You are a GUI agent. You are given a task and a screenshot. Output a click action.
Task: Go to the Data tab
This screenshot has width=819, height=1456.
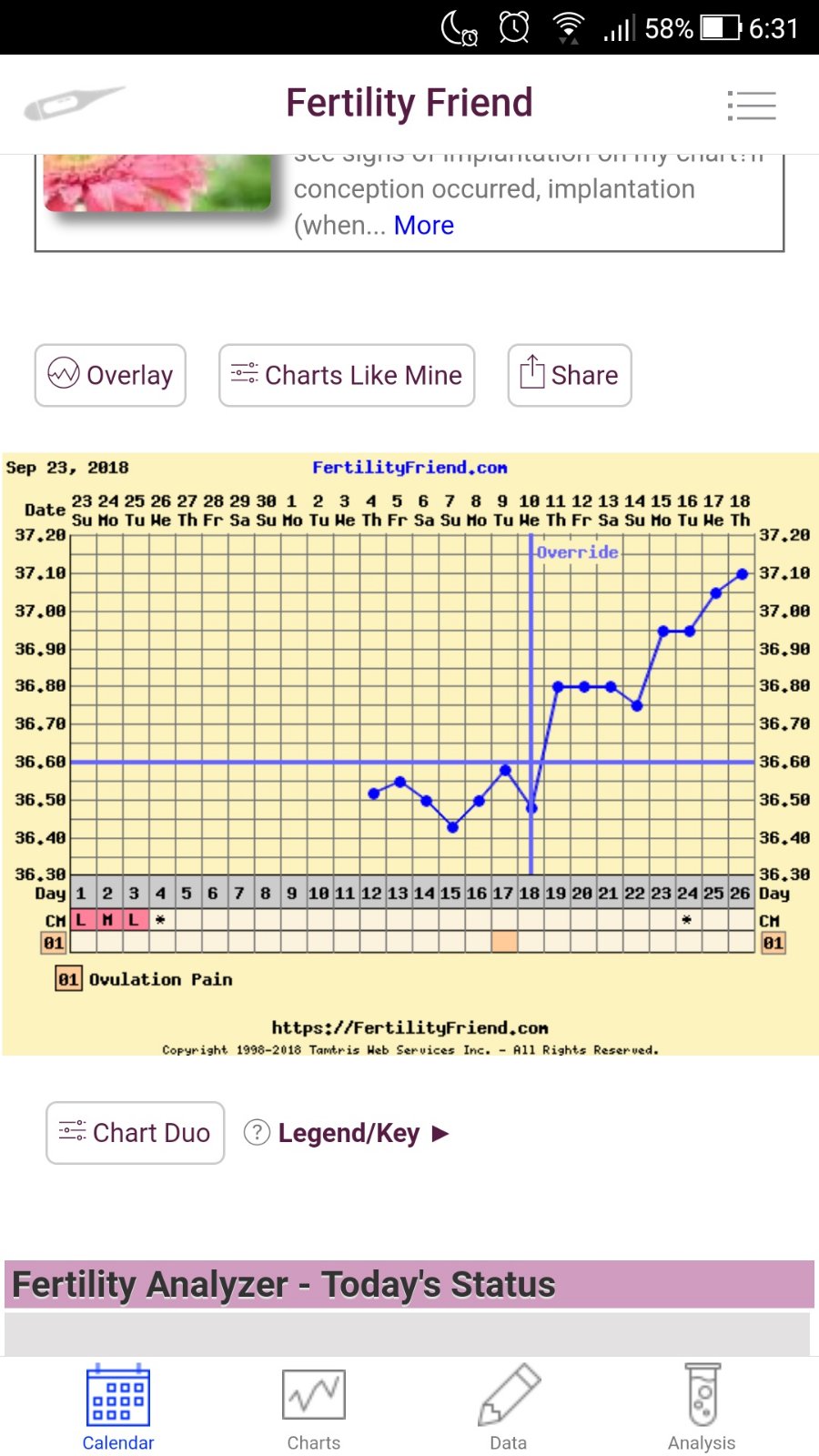(x=509, y=1407)
